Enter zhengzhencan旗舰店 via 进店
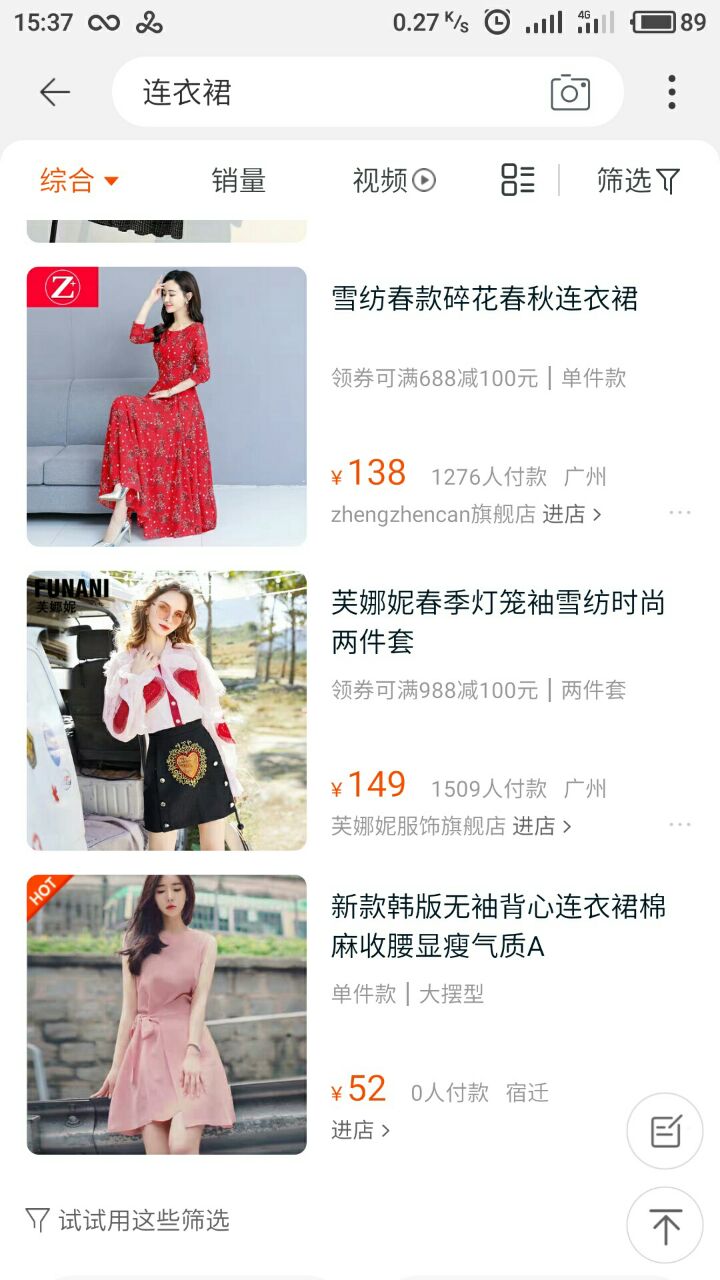Image resolution: width=720 pixels, height=1280 pixels. coord(572,514)
